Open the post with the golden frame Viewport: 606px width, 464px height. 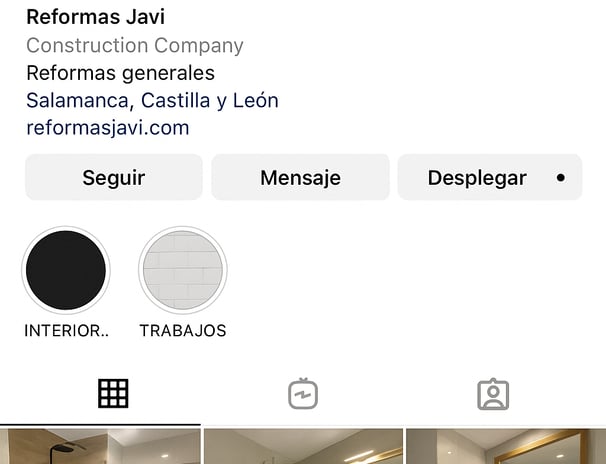pos(506,447)
